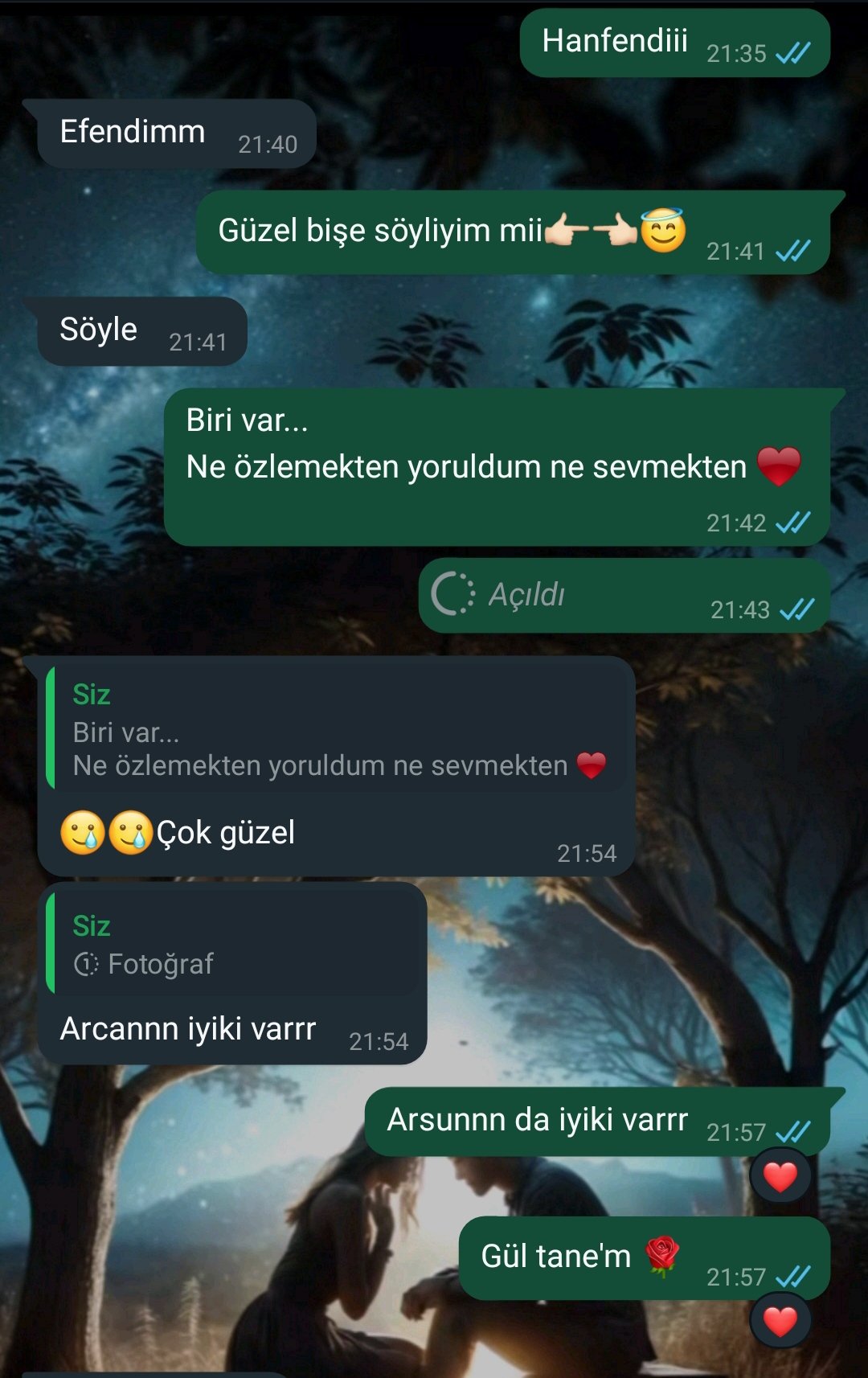Open heart reaction under 'Arsunnn da iyiki varrr'
Image resolution: width=868 pixels, height=1378 pixels.
(x=780, y=1176)
